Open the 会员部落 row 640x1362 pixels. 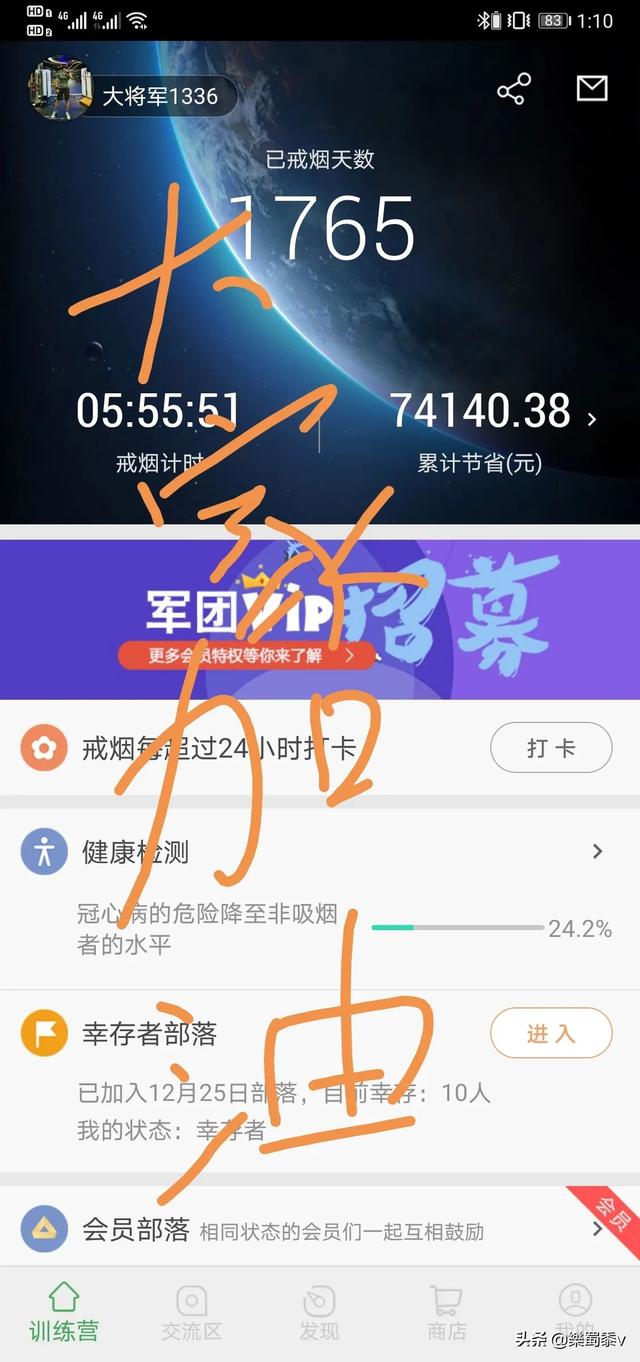point(320,1229)
